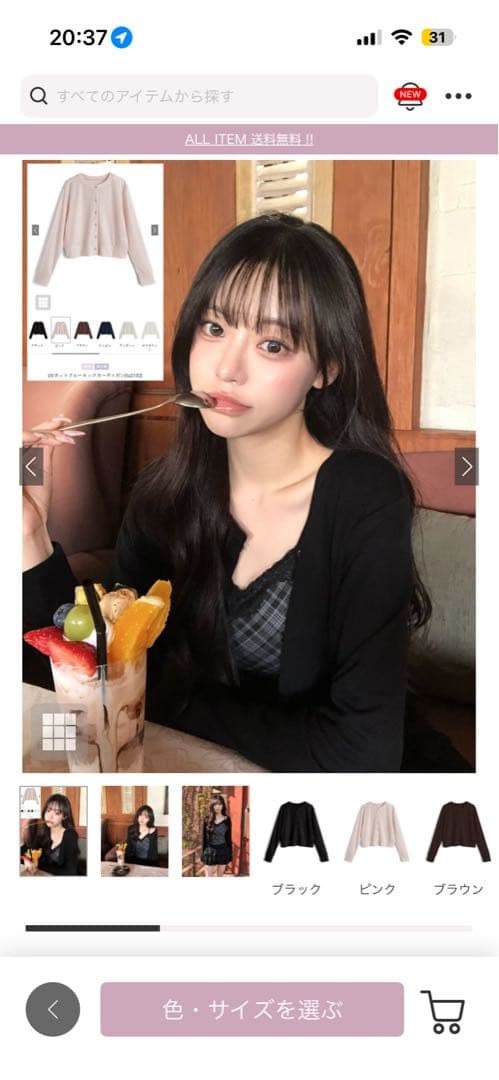Select the first photo thumbnail with parfait
Screen dimensions: 499x1080
pos(54,831)
